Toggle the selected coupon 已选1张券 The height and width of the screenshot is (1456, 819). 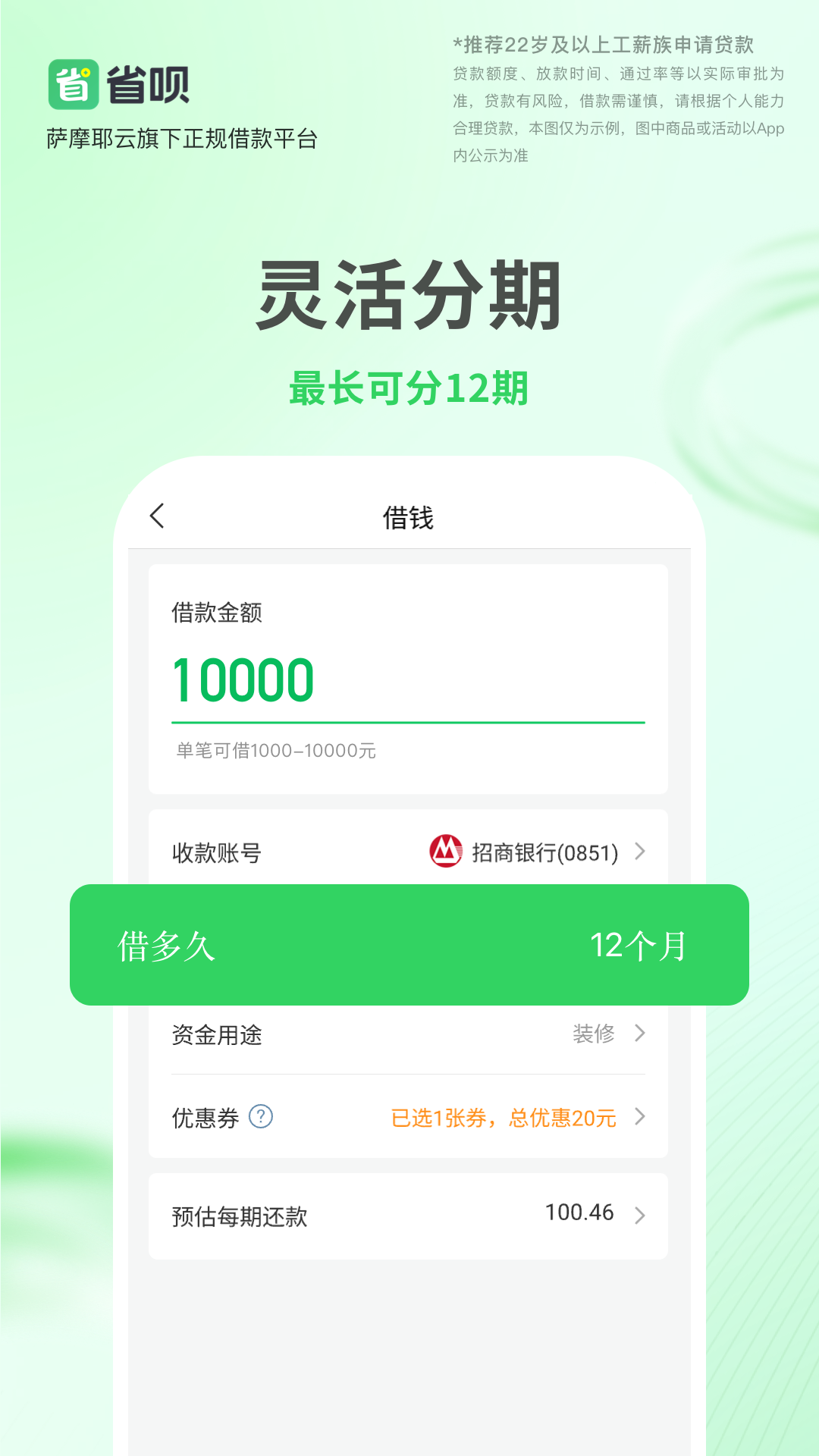(508, 1117)
